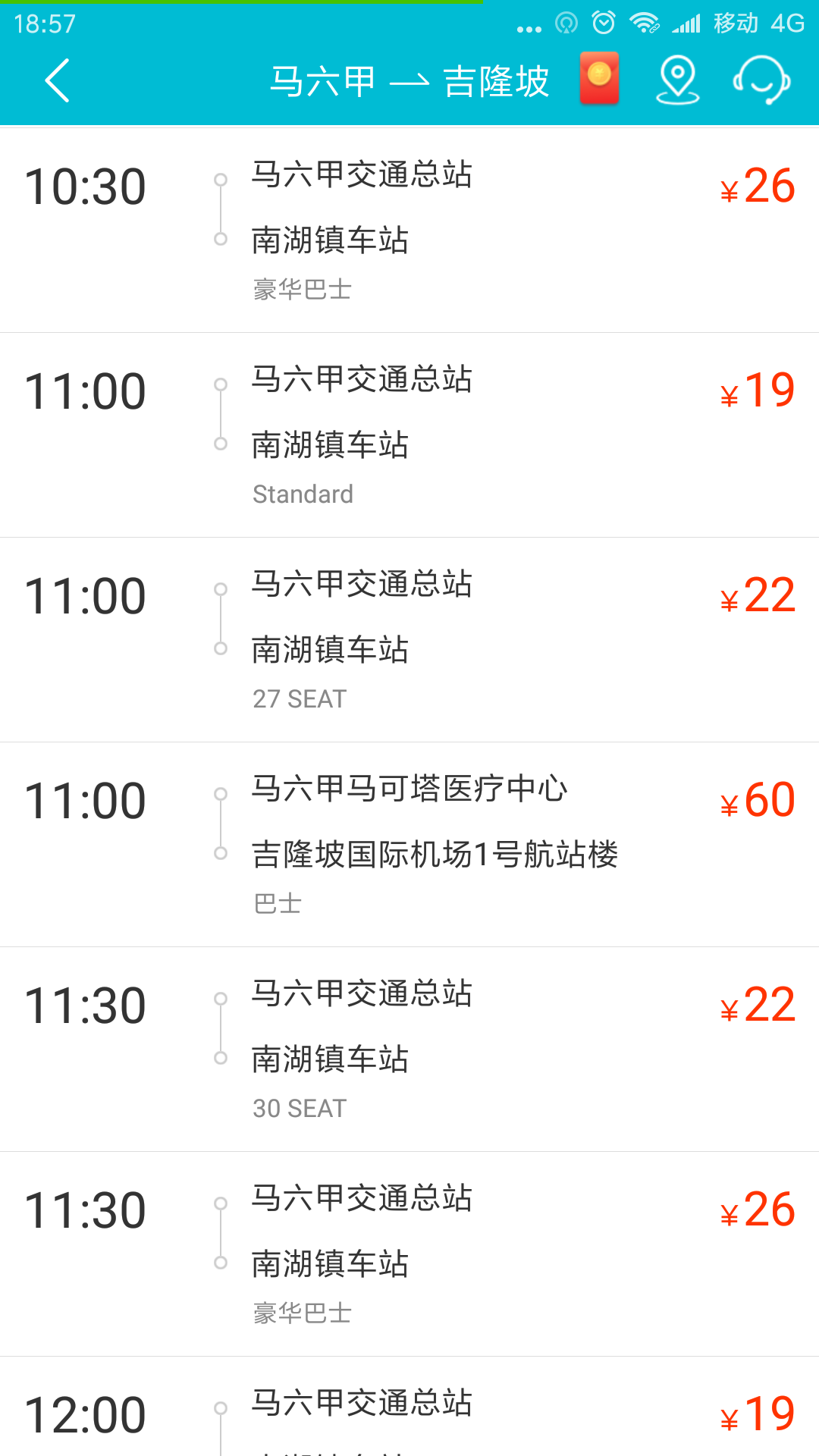The image size is (819, 1456).
Task: Pick the 11:30 30 SEAT trip
Action: point(409,1050)
